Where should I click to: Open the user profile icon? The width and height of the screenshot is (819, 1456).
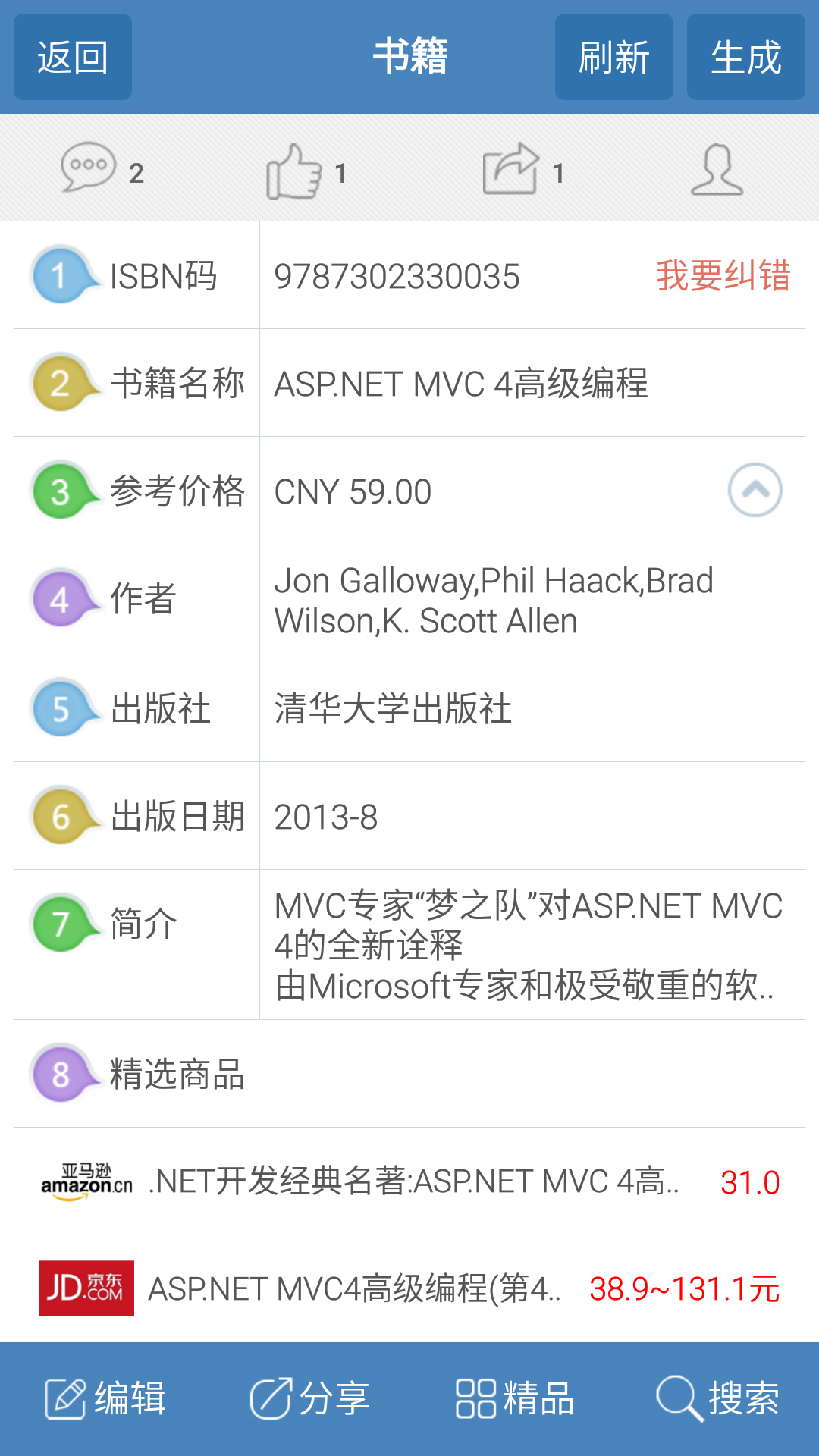[x=717, y=169]
